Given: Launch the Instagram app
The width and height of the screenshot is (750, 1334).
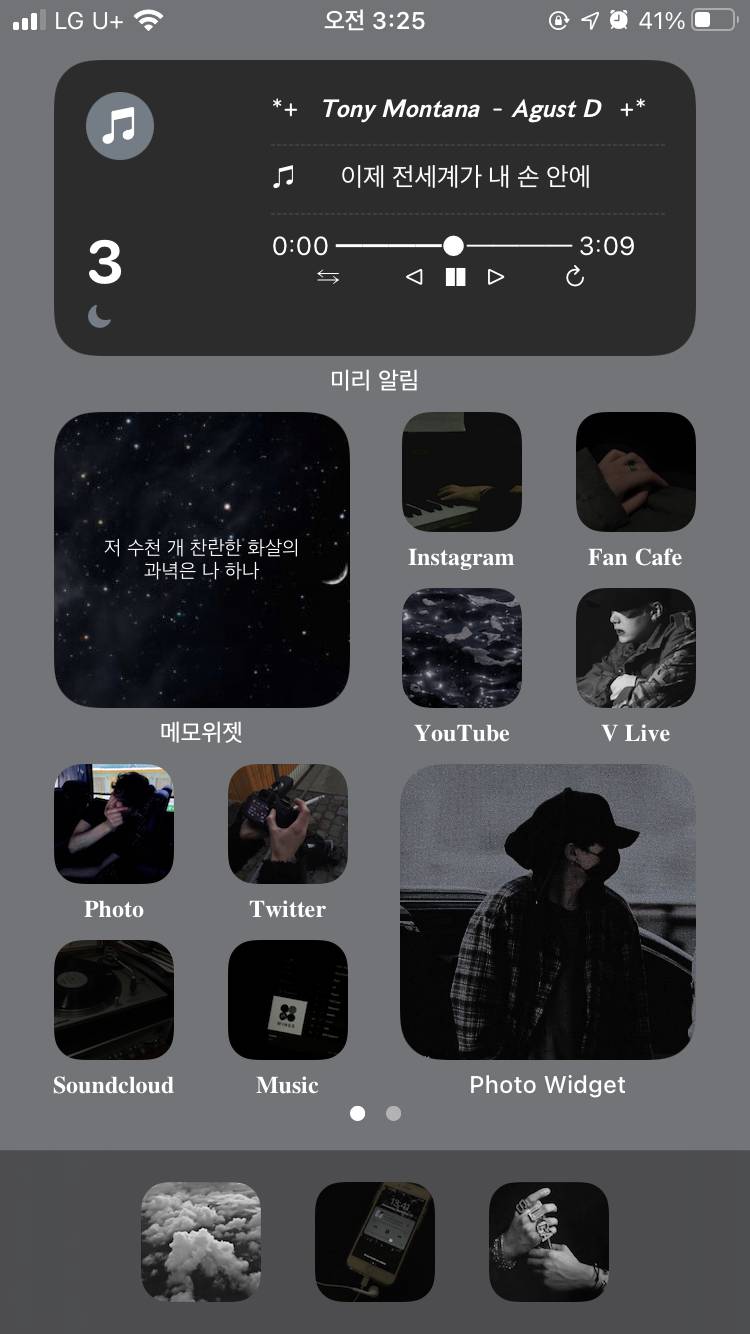Looking at the screenshot, I should (461, 472).
